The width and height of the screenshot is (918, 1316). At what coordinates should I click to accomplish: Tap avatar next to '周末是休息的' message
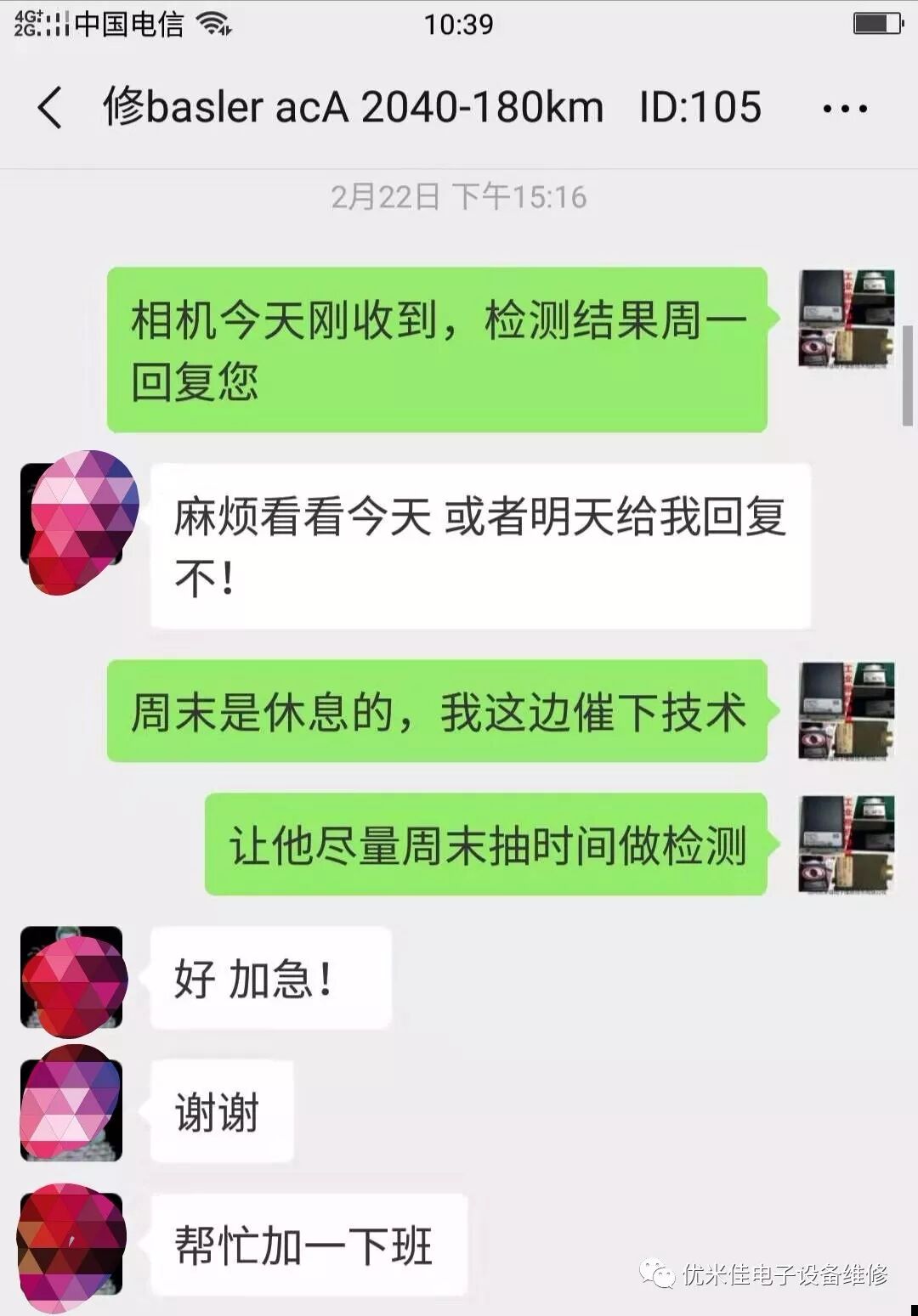[x=846, y=710]
